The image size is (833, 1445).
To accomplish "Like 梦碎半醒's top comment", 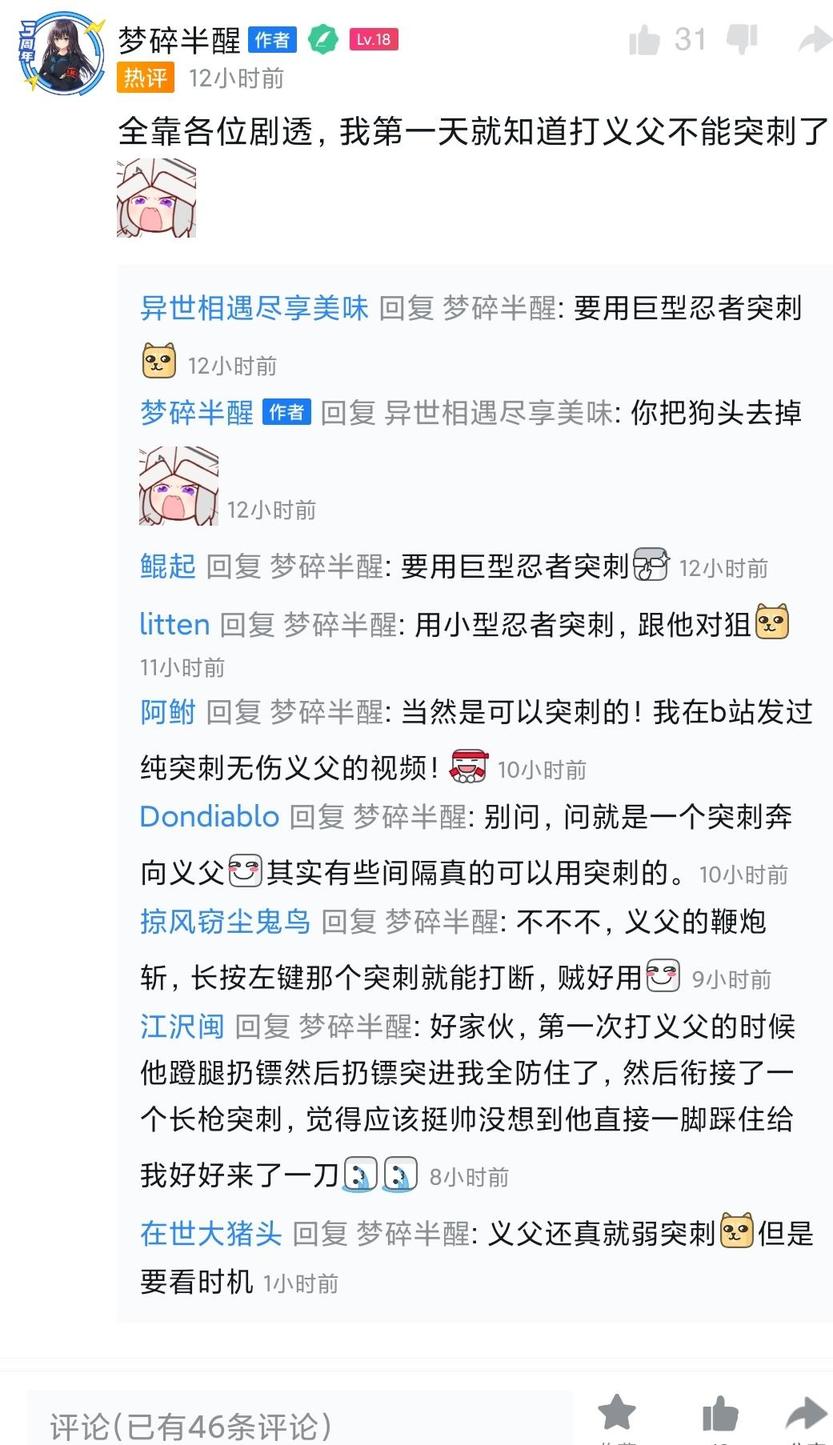I will tap(645, 40).
